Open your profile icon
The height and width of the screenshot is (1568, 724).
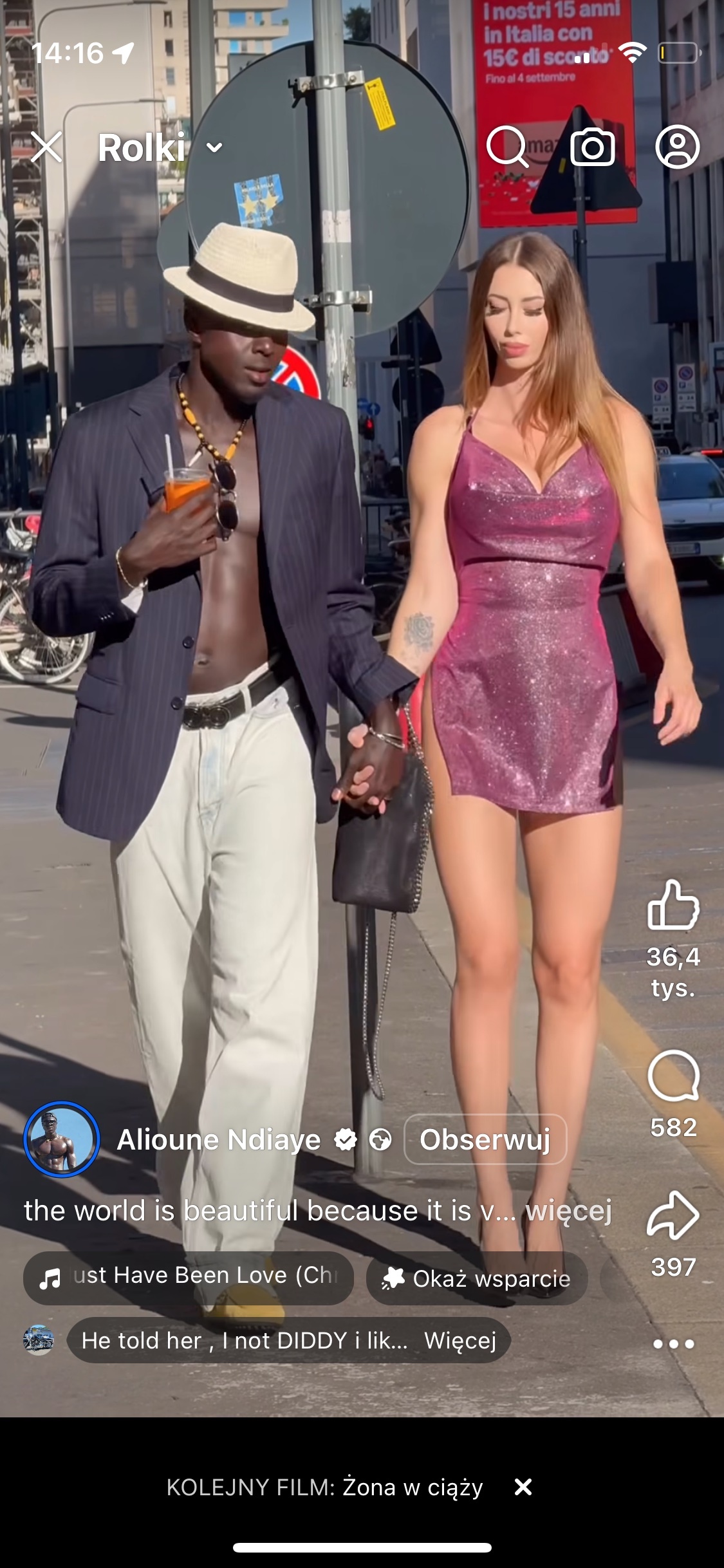677,147
